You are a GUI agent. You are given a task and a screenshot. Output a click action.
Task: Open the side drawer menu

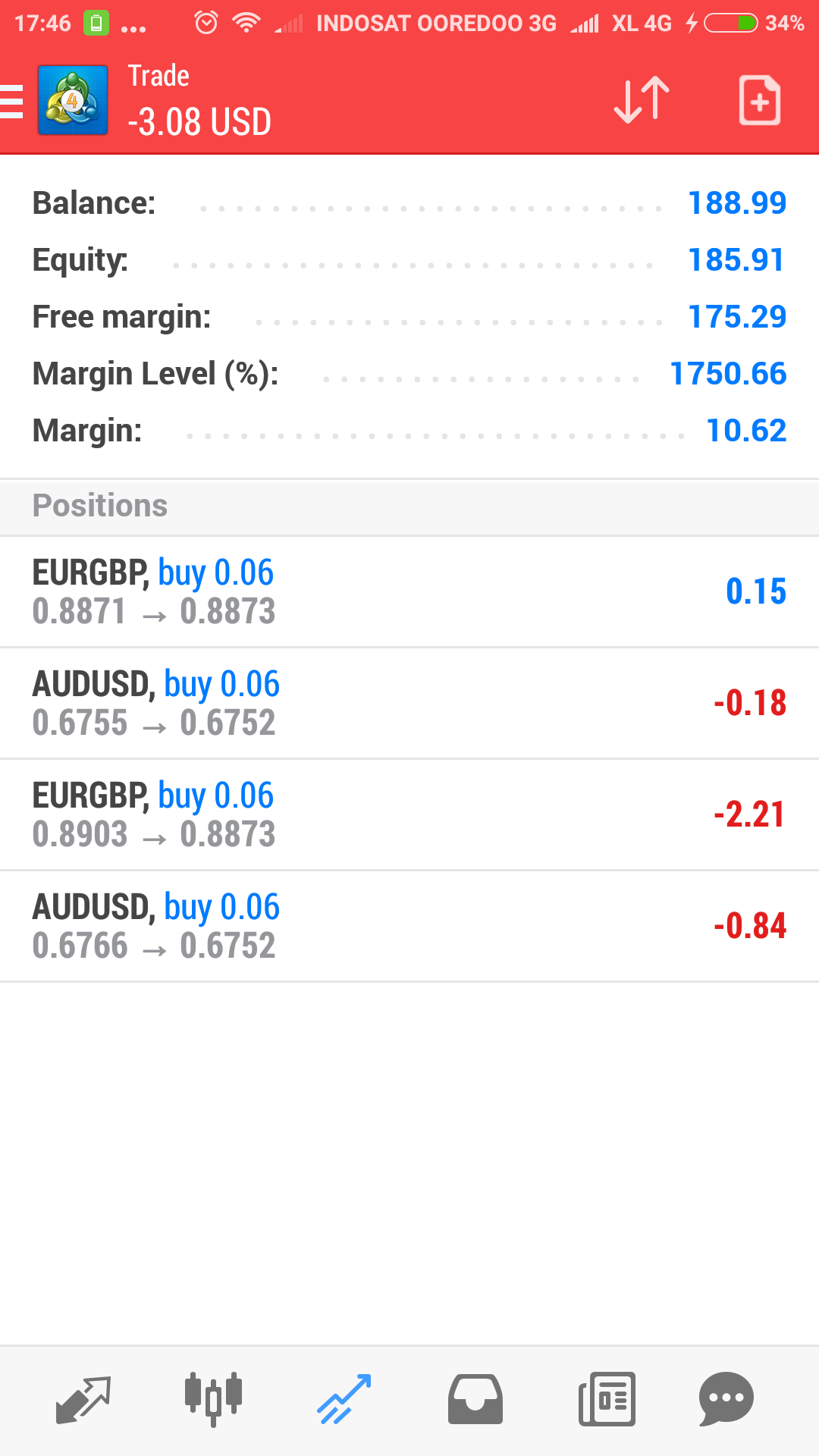13,101
